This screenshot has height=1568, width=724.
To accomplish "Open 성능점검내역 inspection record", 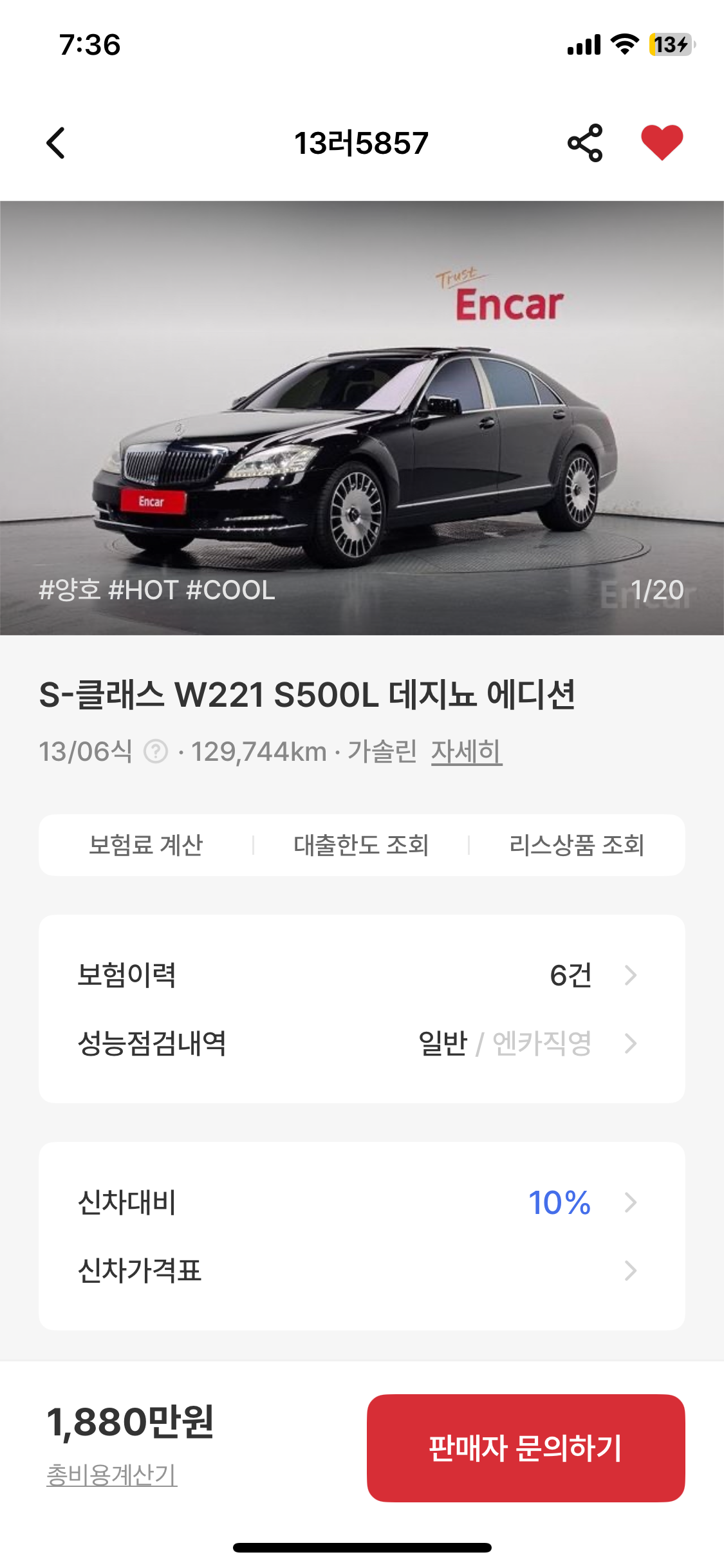I will click(362, 1043).
